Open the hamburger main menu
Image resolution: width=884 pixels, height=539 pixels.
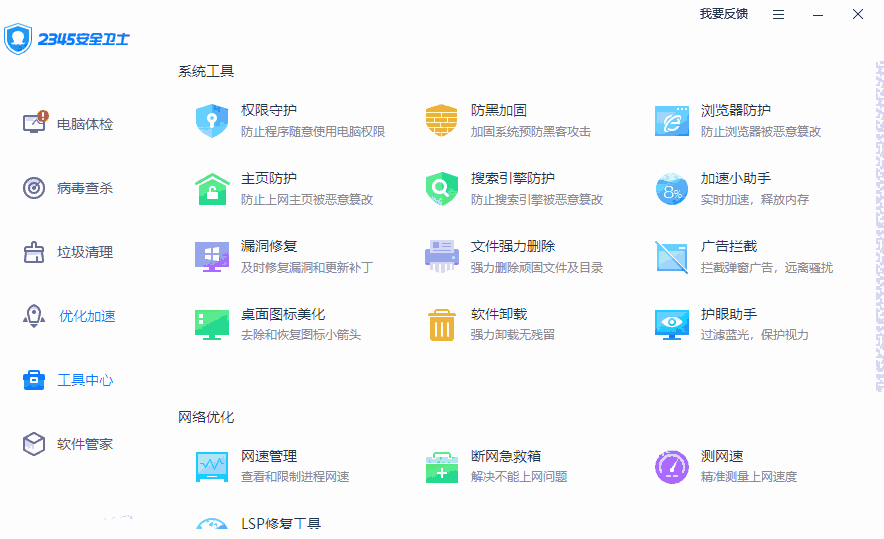[x=778, y=14]
